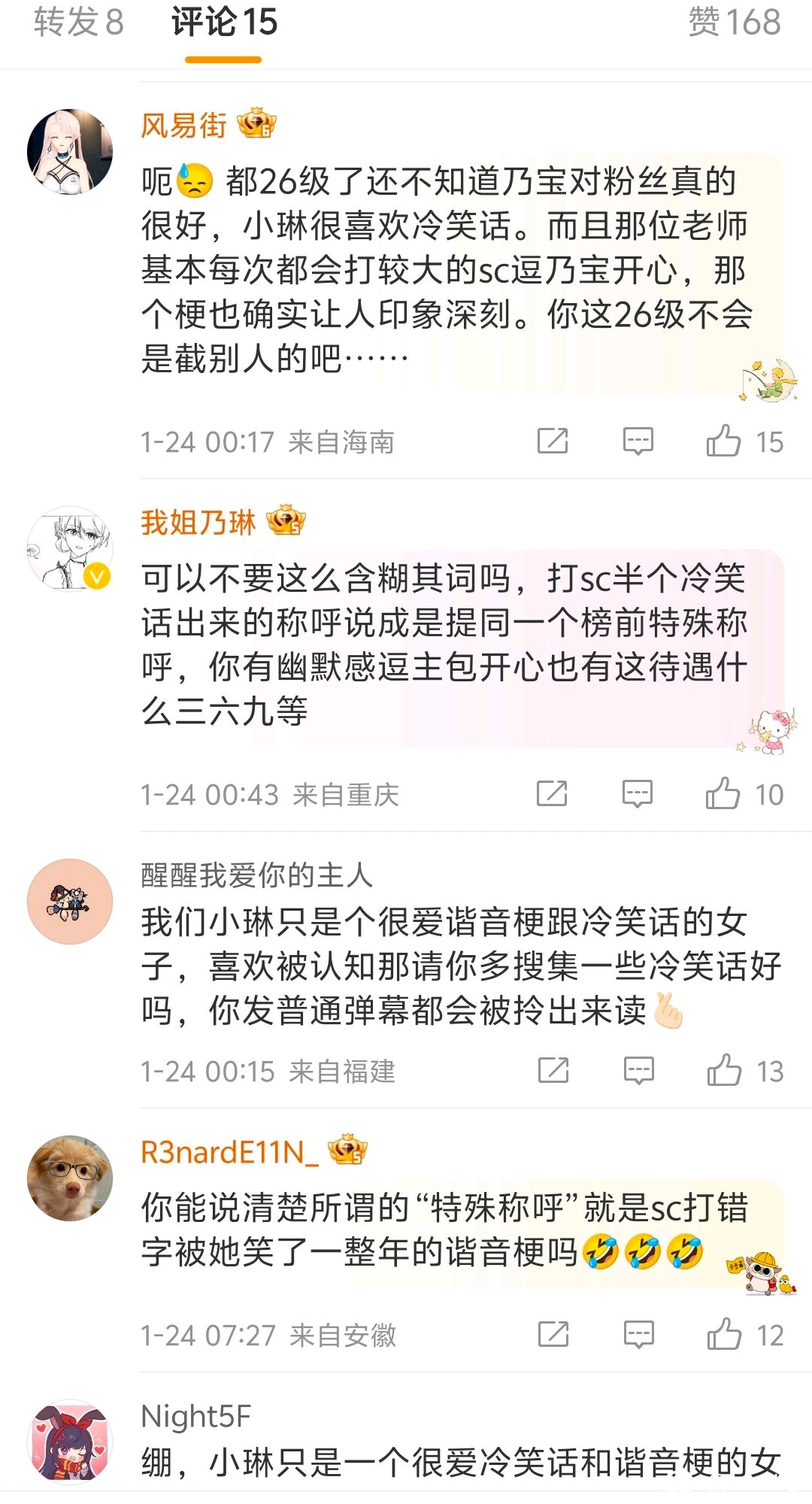812x1504 pixels.
Task: Reply to R3nardE11N_'s comment
Action: (639, 1334)
